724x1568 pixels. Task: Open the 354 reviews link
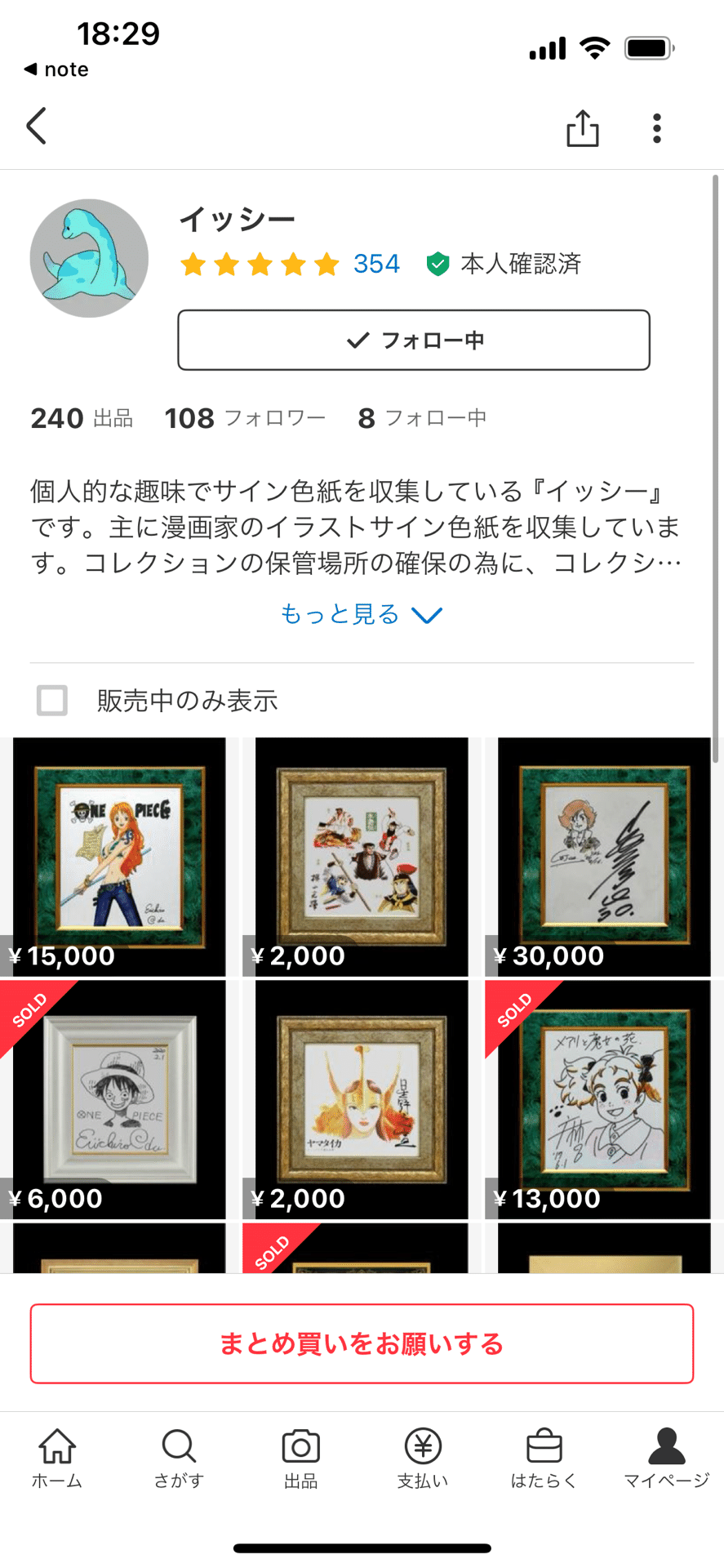click(375, 264)
